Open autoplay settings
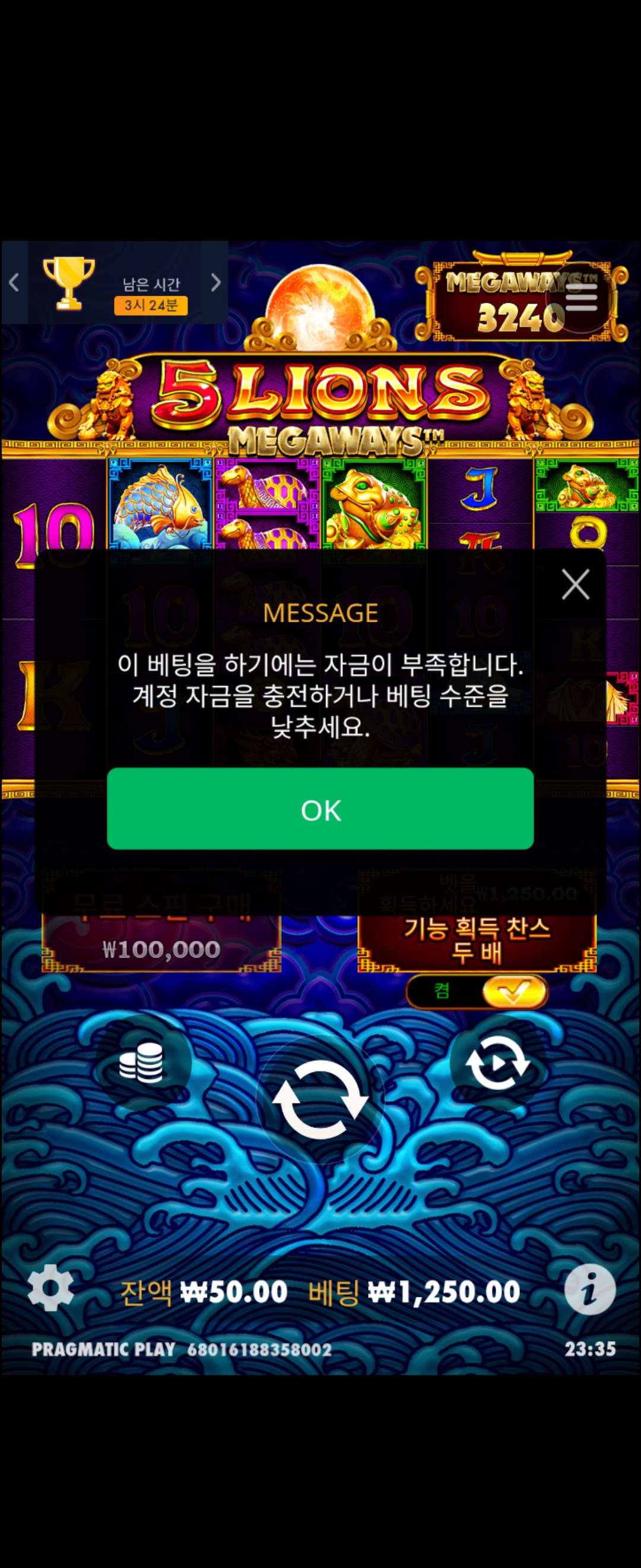Image resolution: width=641 pixels, height=1568 pixels. [497, 1063]
